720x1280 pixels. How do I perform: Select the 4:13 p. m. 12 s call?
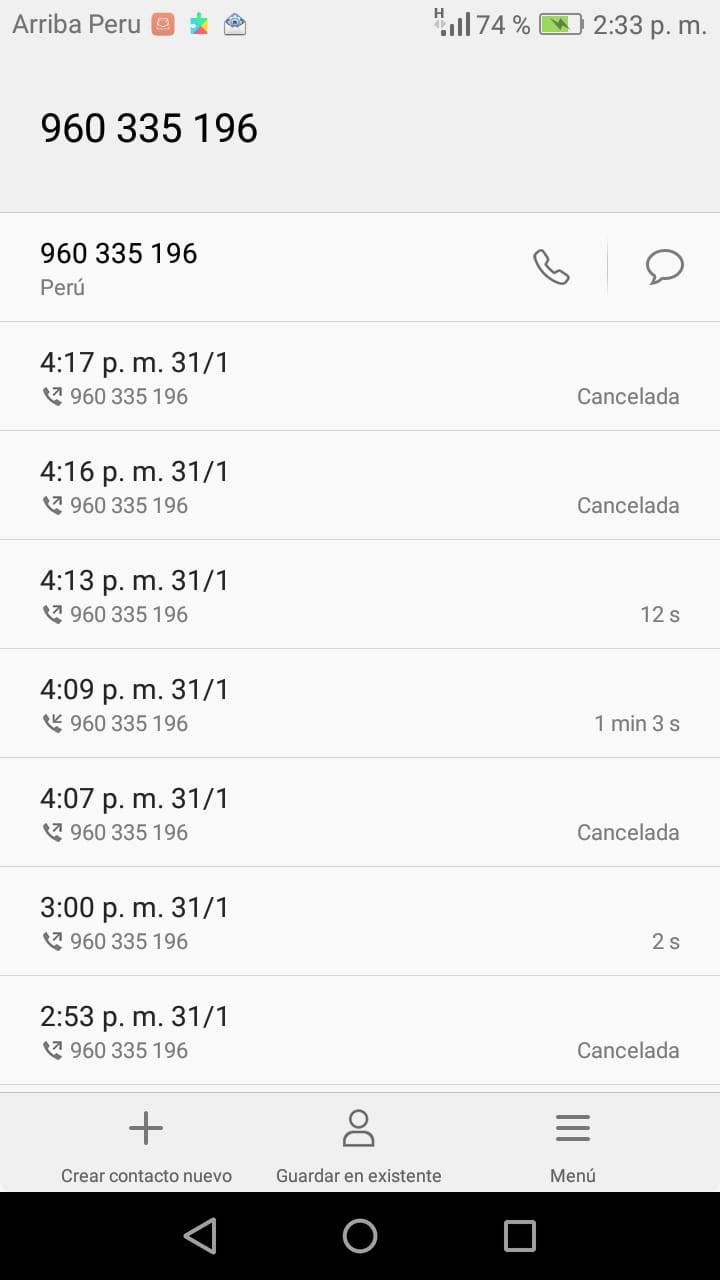(x=360, y=595)
